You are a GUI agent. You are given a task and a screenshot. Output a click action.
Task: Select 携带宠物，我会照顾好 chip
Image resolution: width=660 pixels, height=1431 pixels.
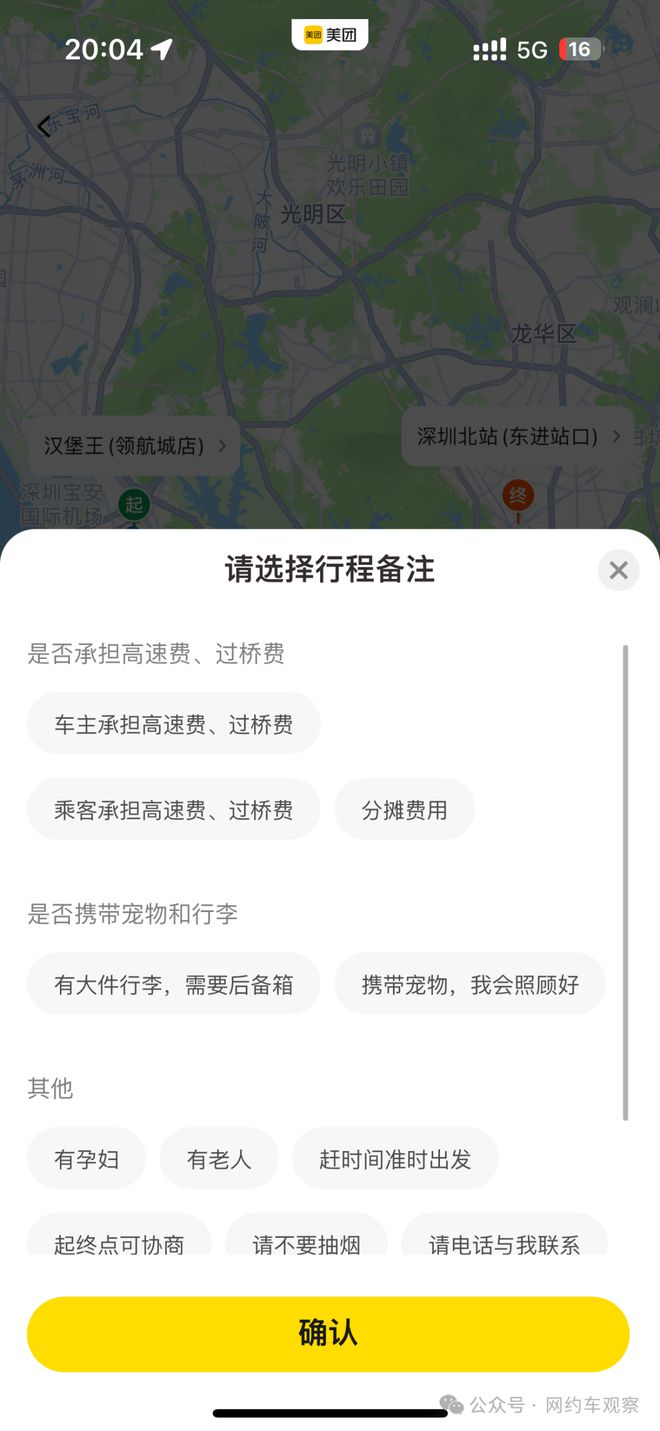coord(469,984)
